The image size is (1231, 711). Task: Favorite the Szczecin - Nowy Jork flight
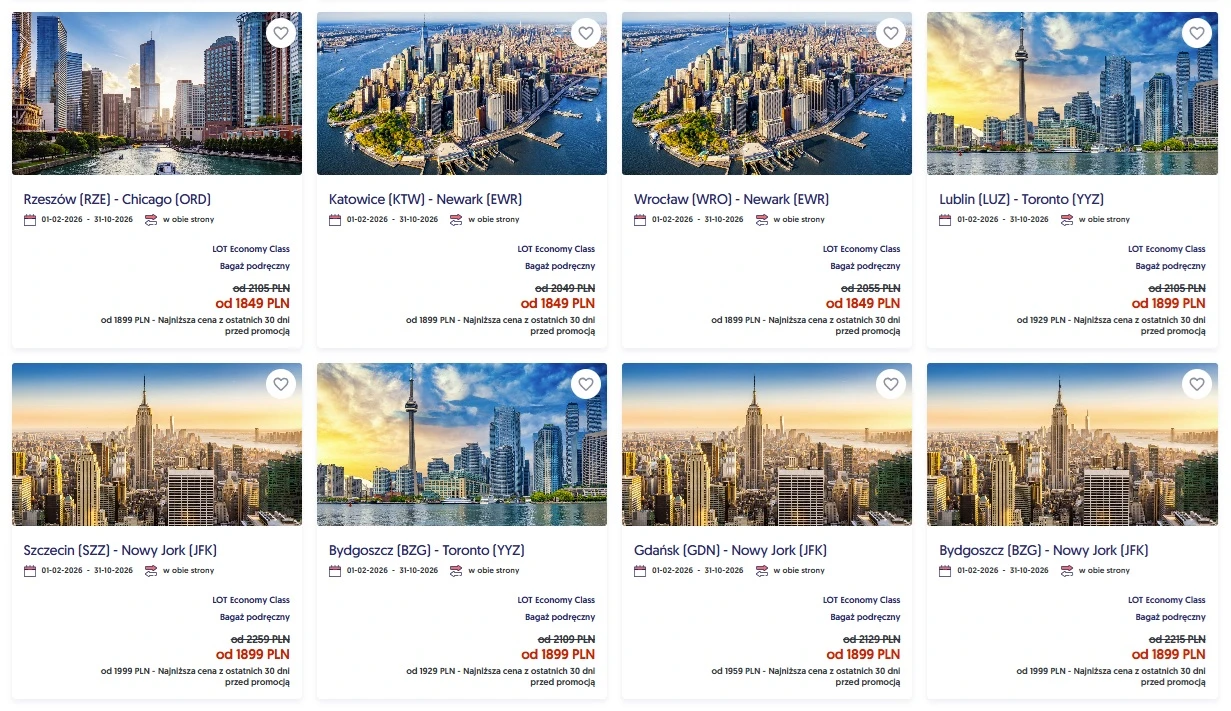[280, 384]
